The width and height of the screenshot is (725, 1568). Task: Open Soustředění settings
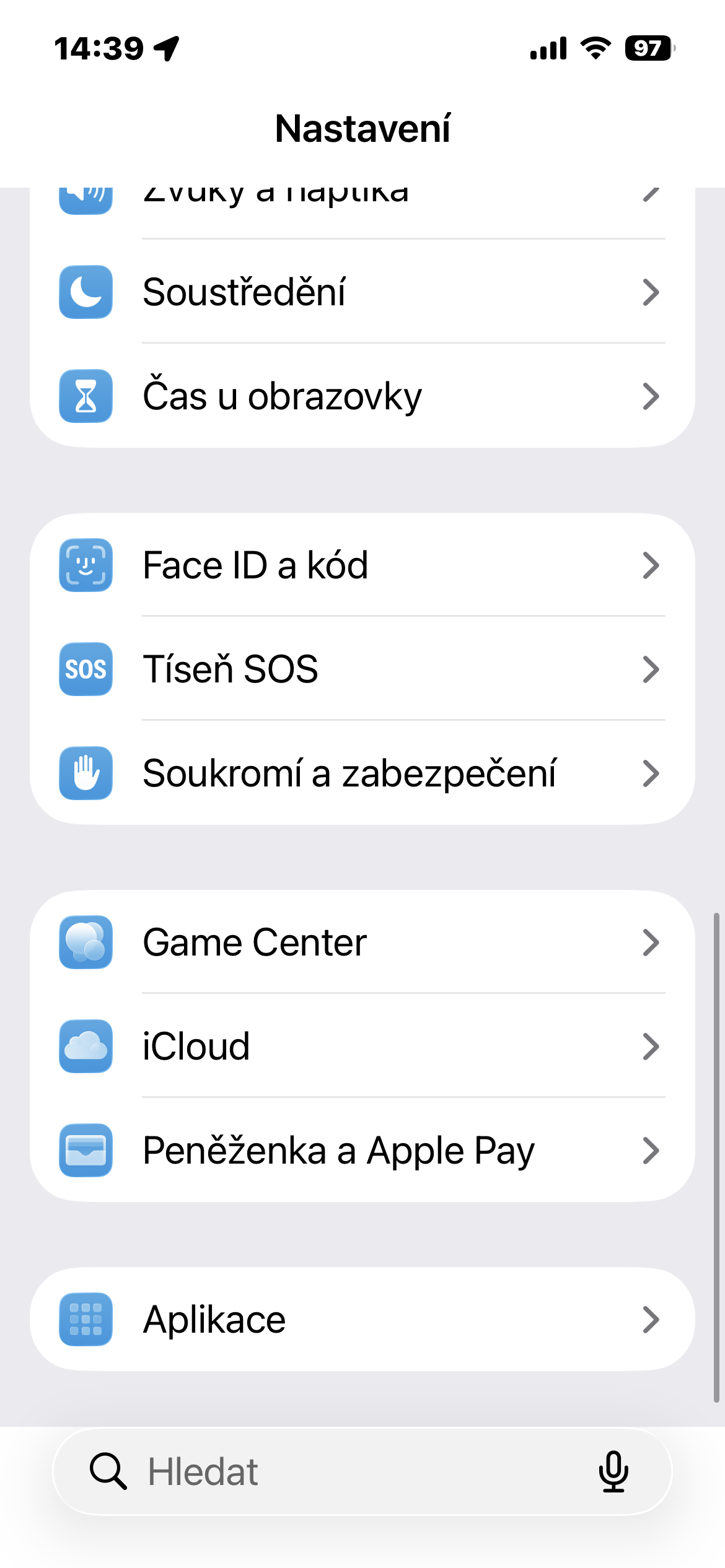362,292
